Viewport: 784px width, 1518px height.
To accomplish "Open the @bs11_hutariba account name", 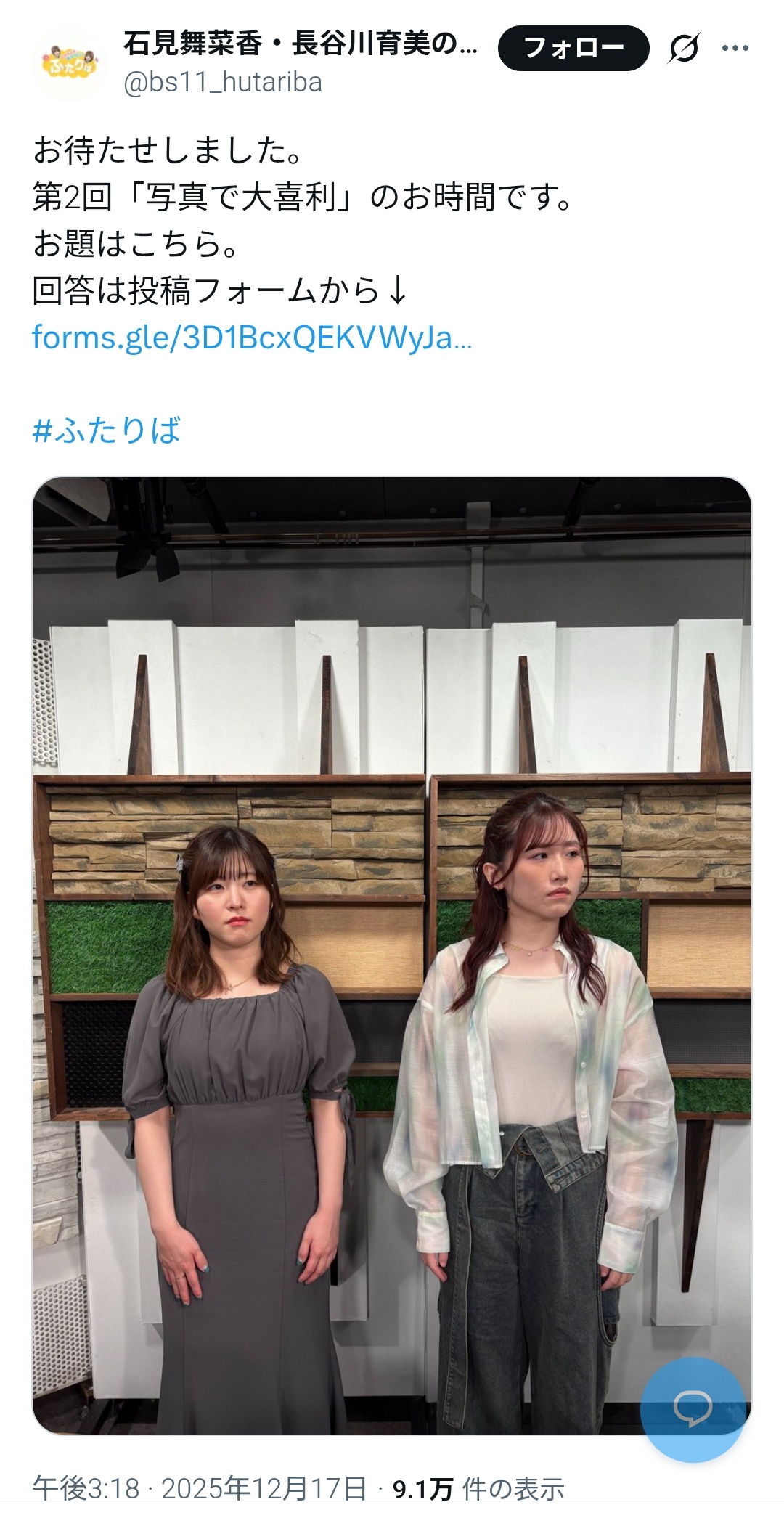I will [223, 82].
